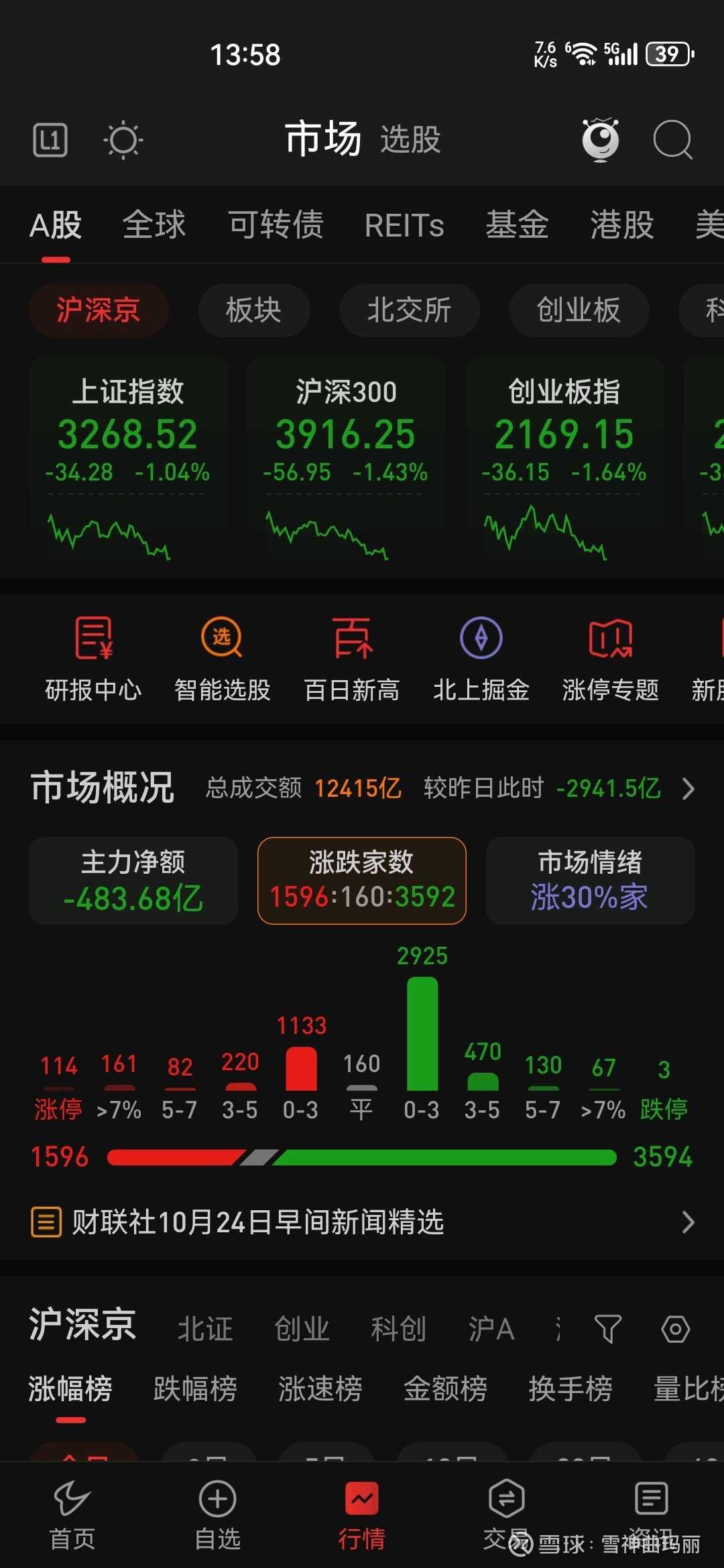724x1568 pixels.
Task: Toggle the light theme sun icon
Action: pos(123,141)
